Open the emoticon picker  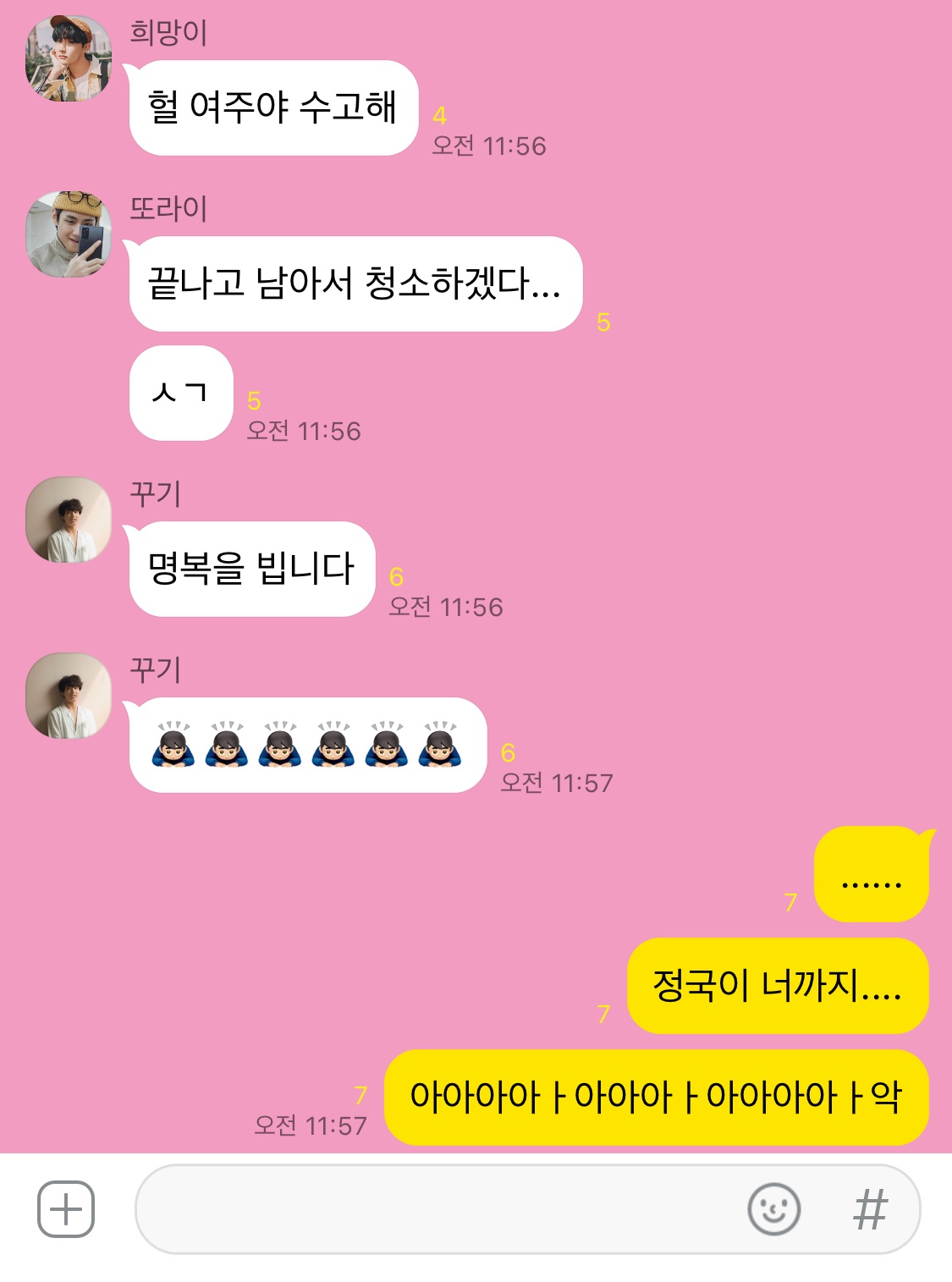[773, 1209]
